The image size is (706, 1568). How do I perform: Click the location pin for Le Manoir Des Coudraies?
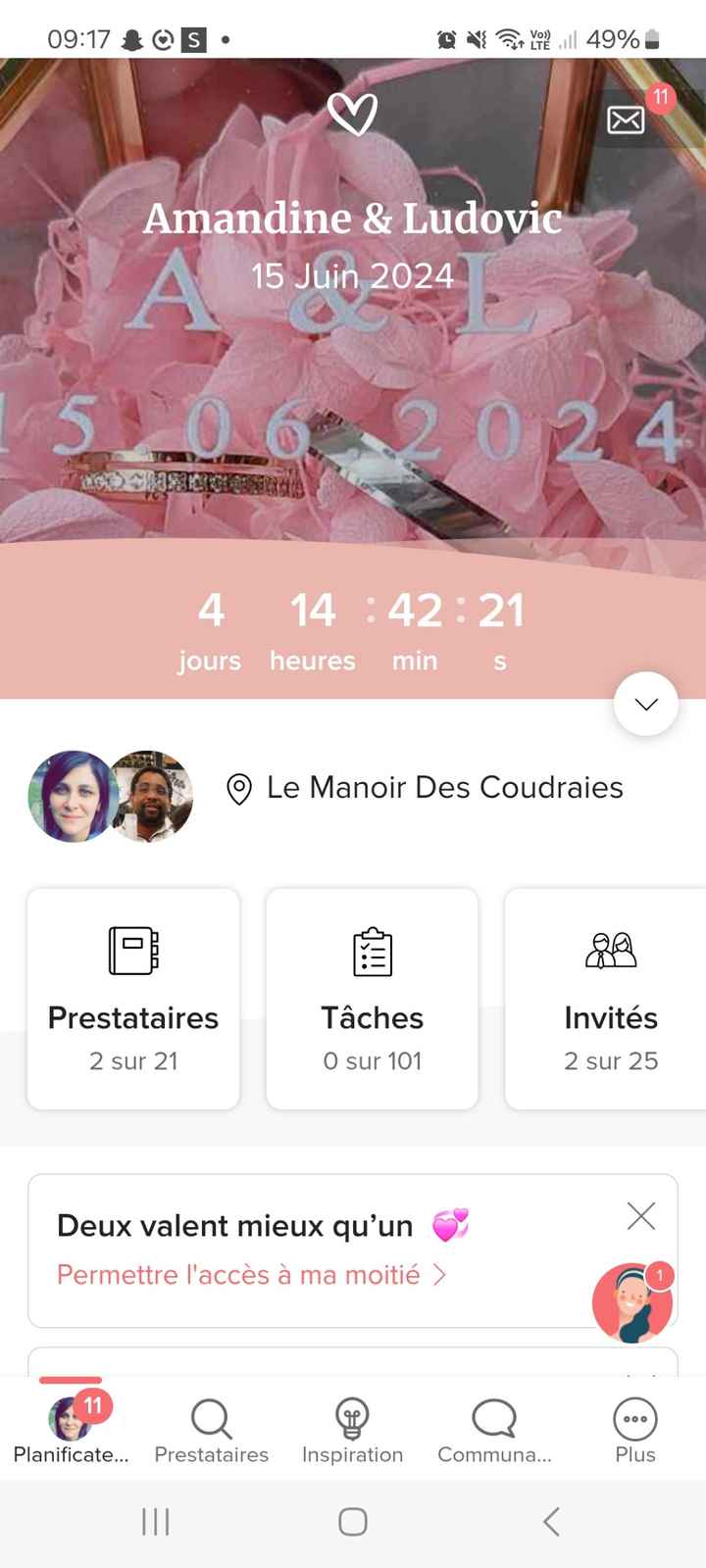pos(238,787)
